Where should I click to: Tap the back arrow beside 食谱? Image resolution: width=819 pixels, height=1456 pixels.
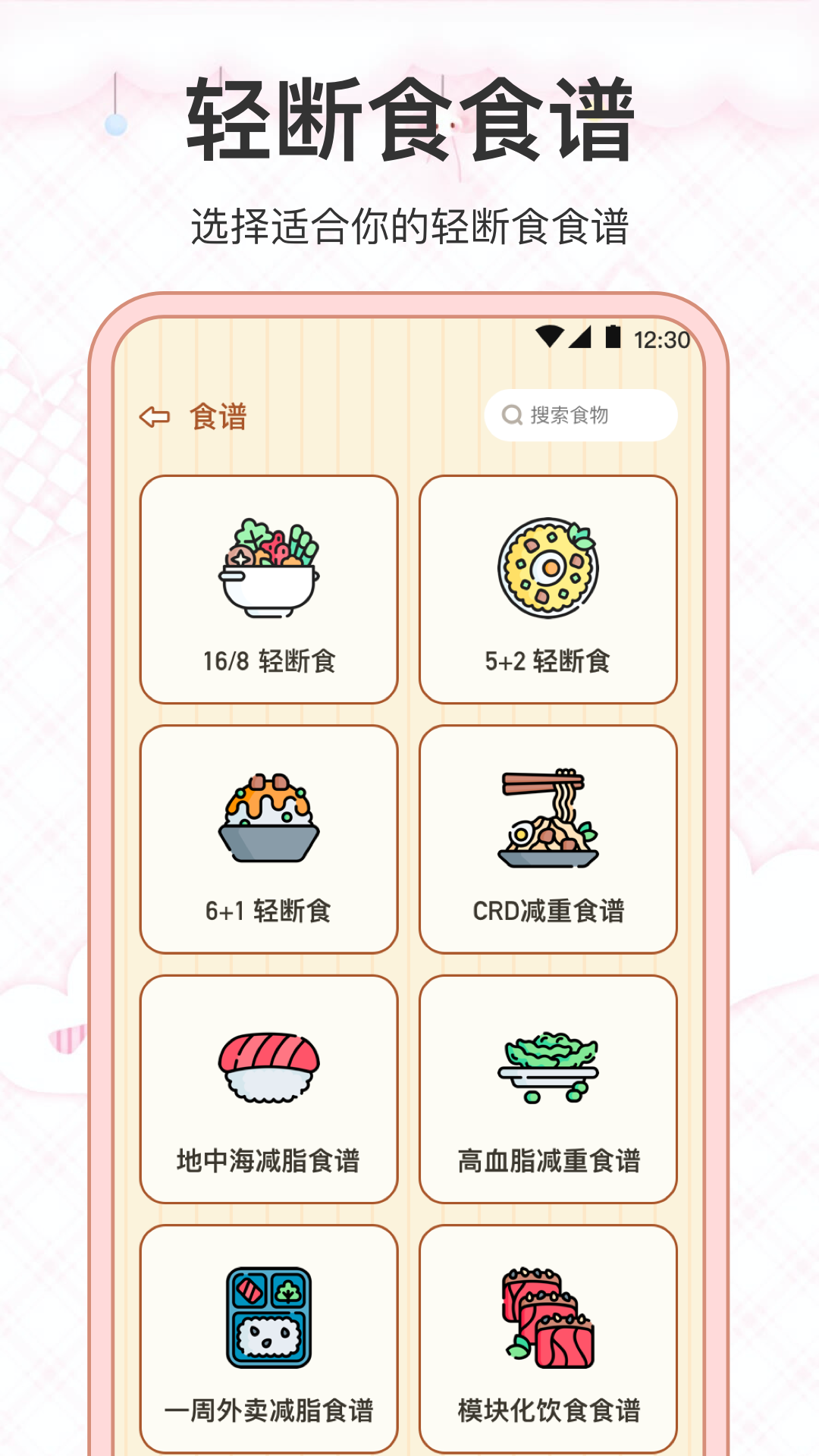(152, 416)
